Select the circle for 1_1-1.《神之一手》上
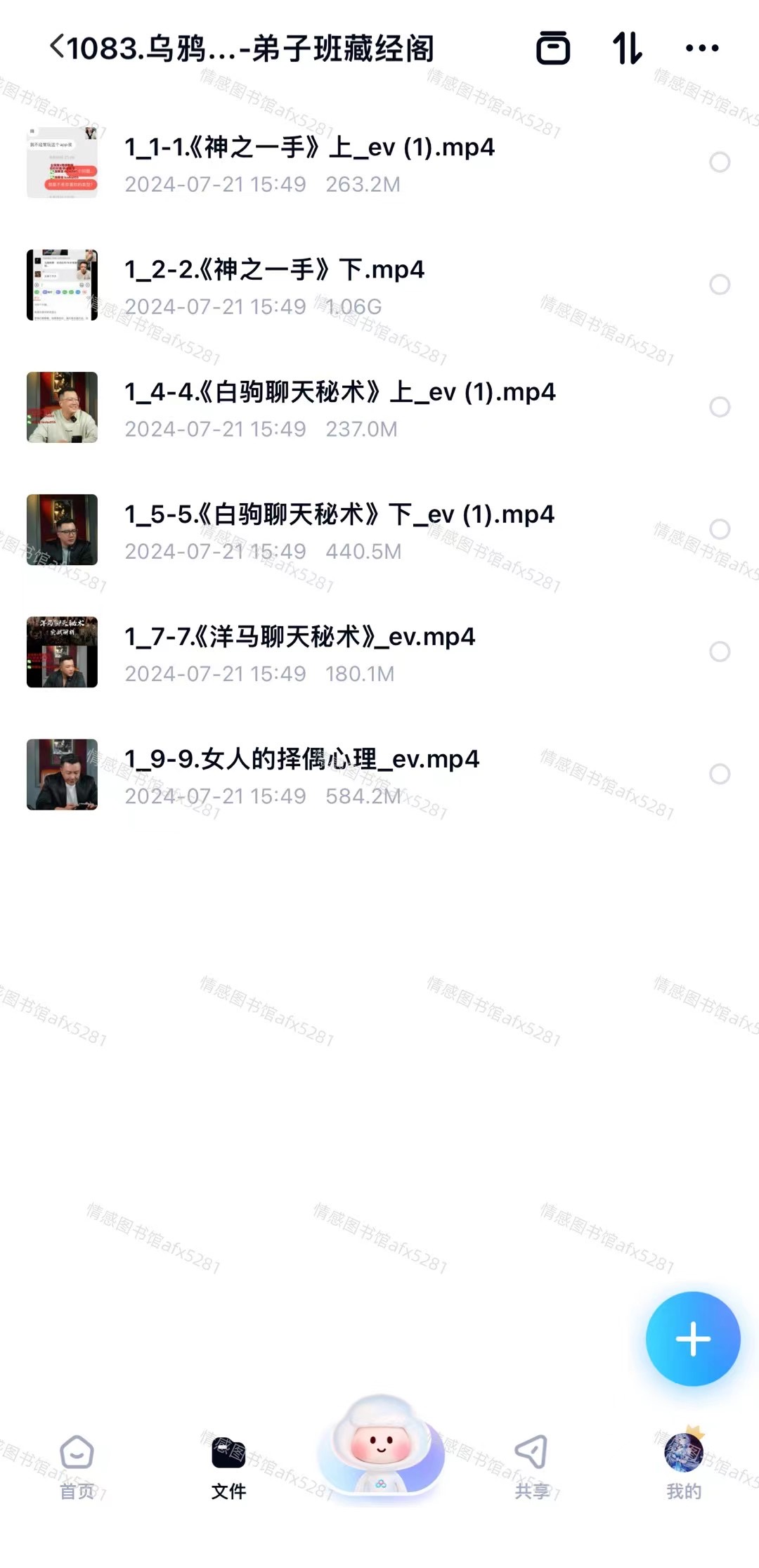Viewport: 759px width, 1568px height. tap(720, 162)
